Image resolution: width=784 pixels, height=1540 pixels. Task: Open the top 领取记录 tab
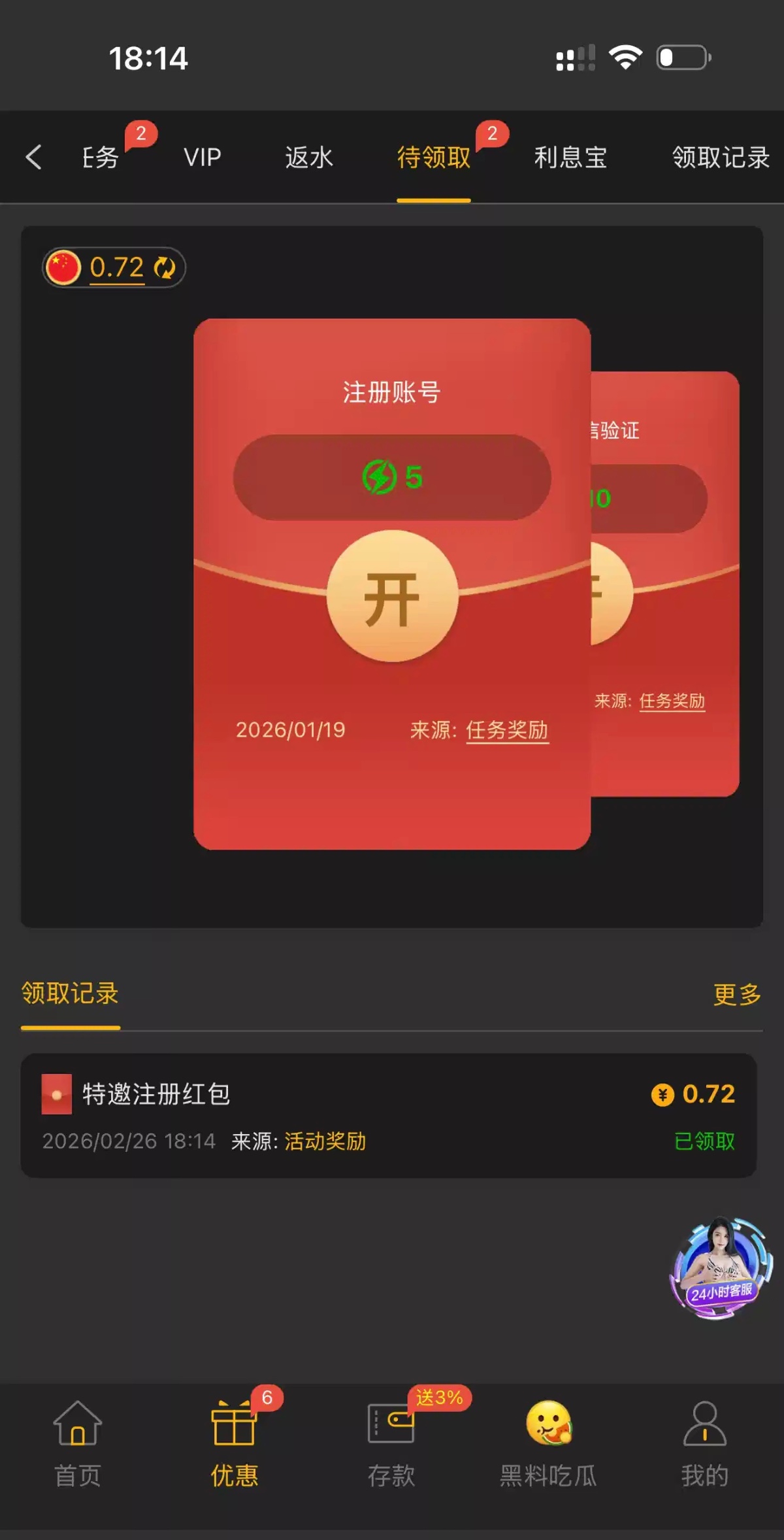(x=720, y=158)
